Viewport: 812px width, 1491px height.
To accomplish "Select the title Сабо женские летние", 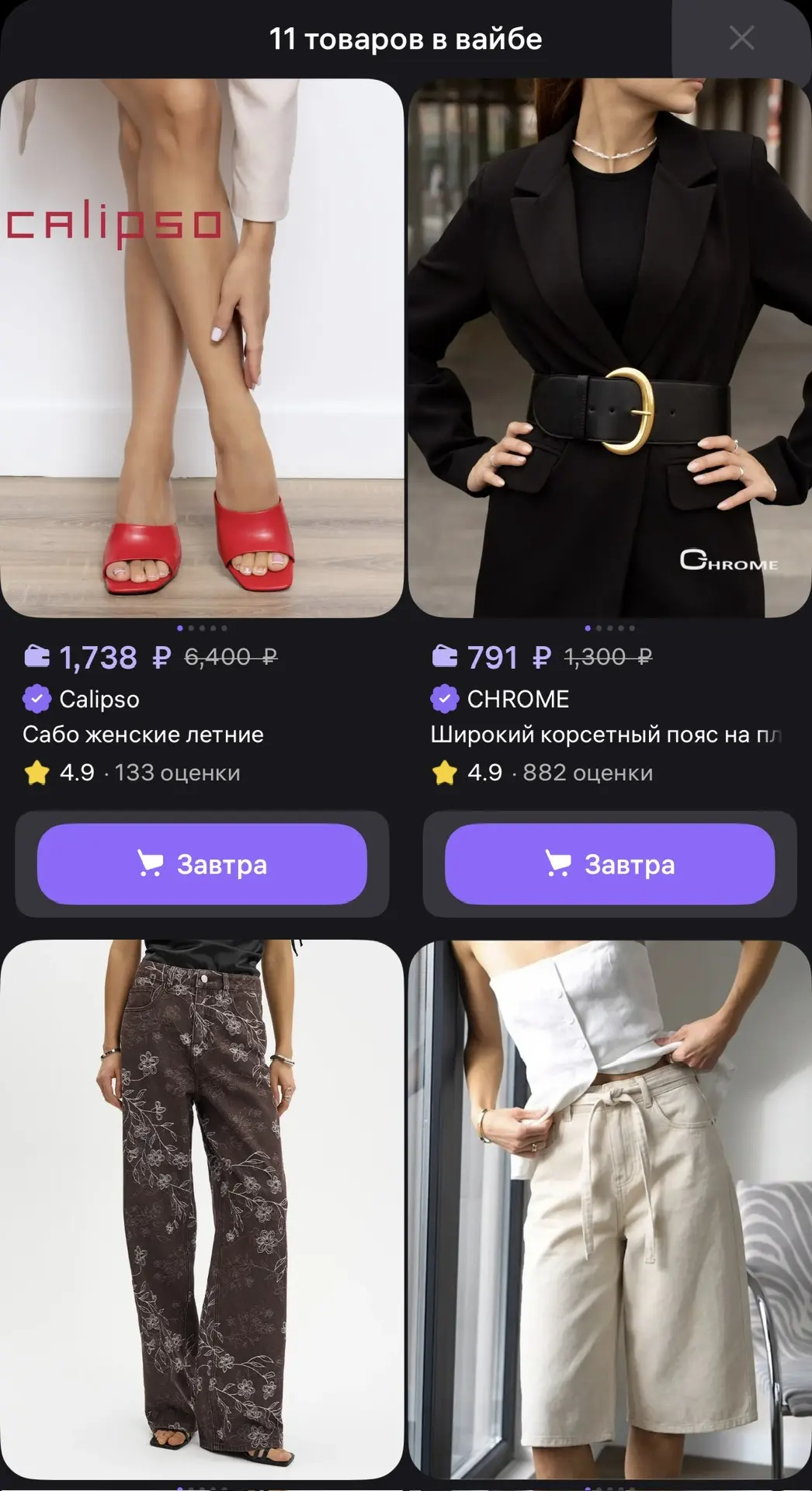I will click(x=144, y=735).
